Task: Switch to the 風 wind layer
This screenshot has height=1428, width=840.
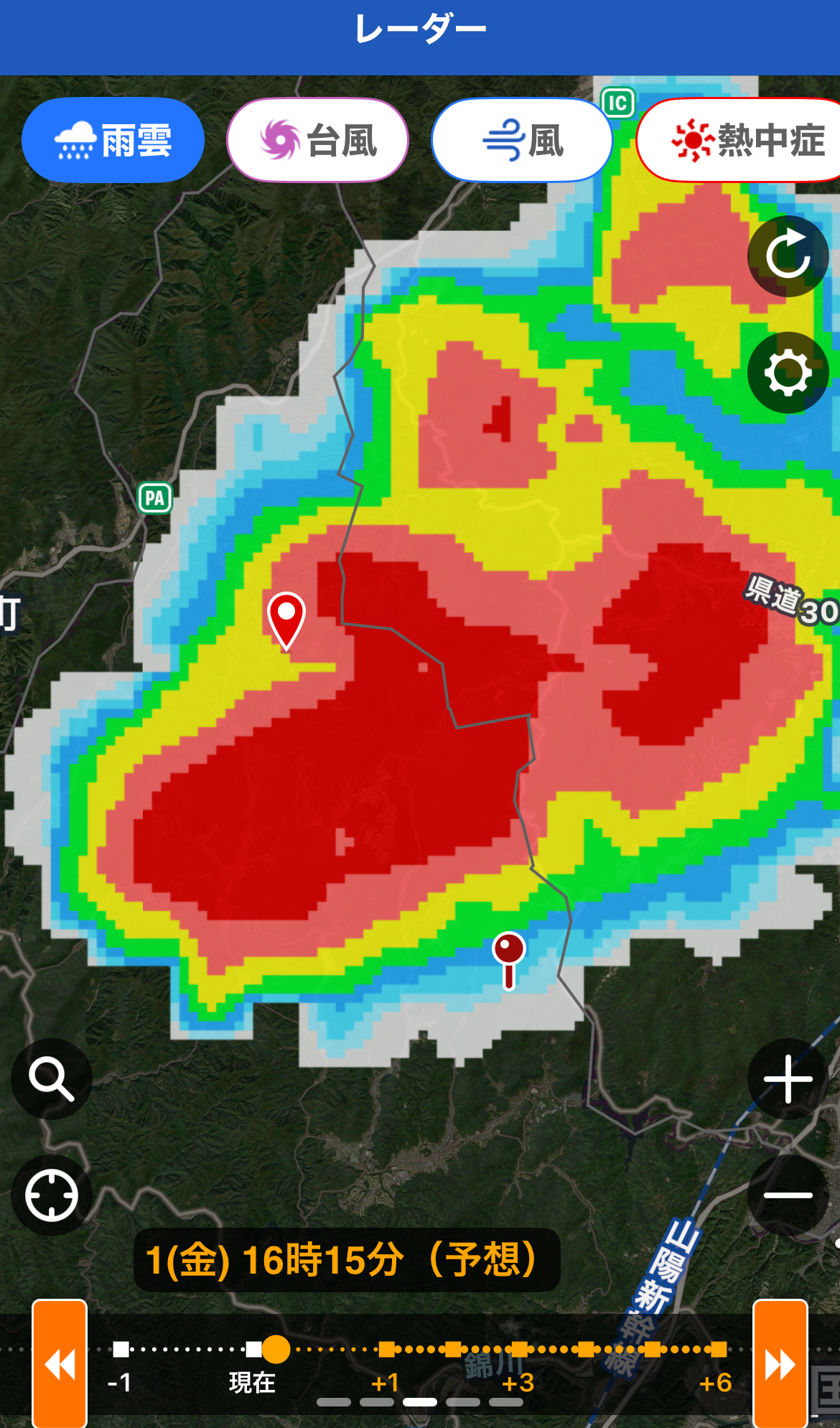Action: [x=522, y=140]
